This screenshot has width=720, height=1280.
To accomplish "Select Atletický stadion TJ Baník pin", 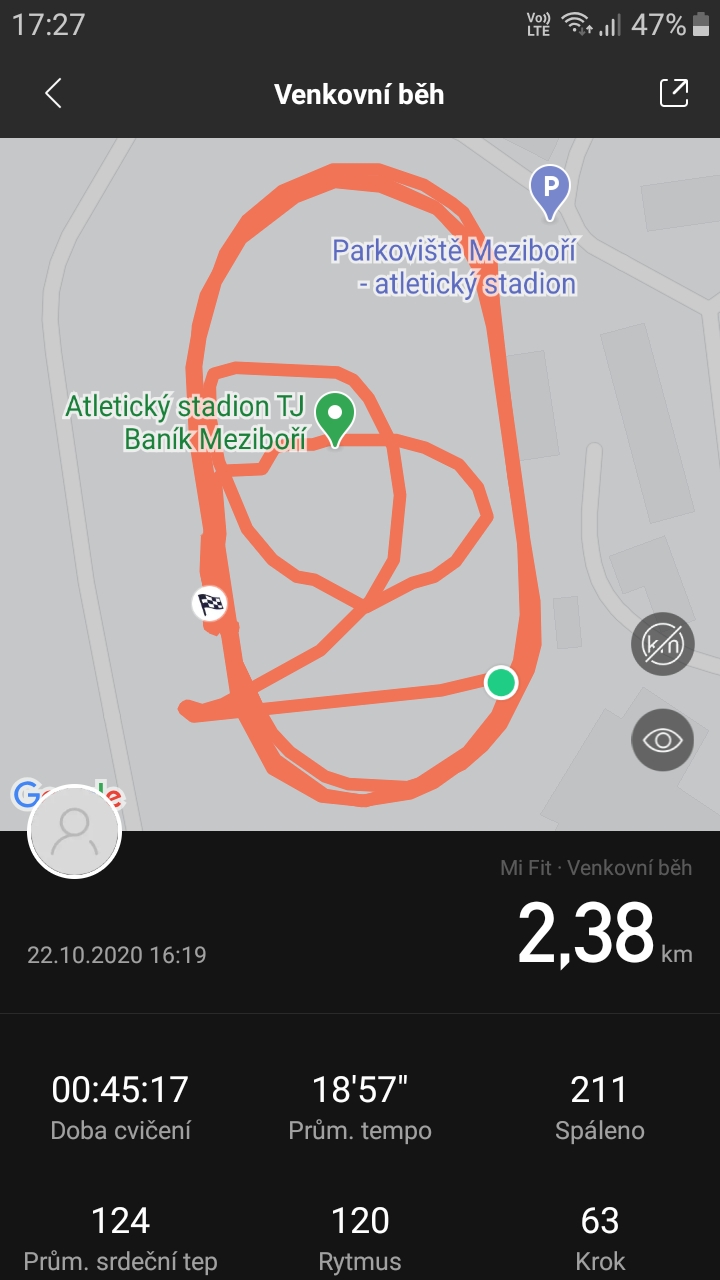I will click(x=335, y=420).
